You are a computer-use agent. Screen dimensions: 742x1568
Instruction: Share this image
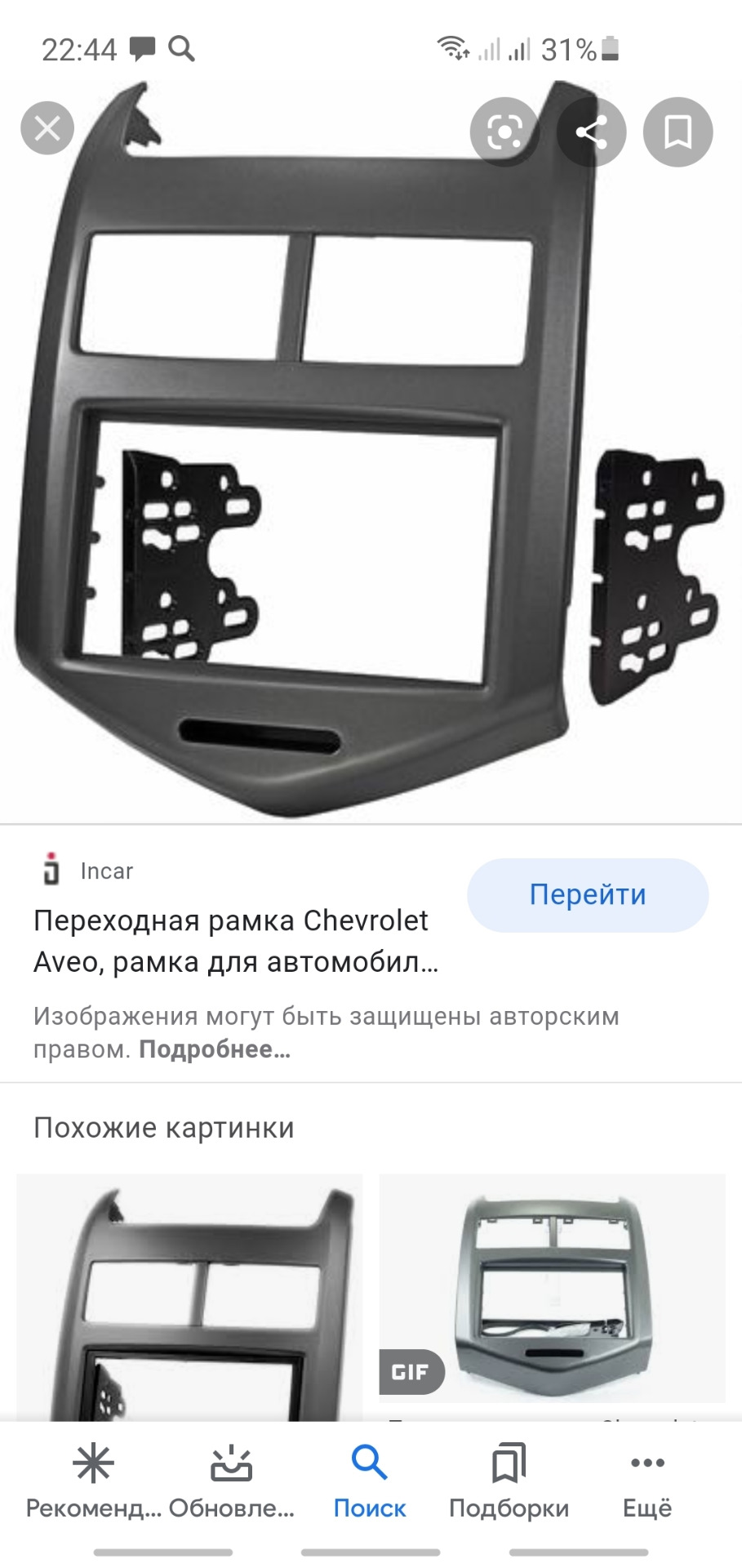coord(592,131)
